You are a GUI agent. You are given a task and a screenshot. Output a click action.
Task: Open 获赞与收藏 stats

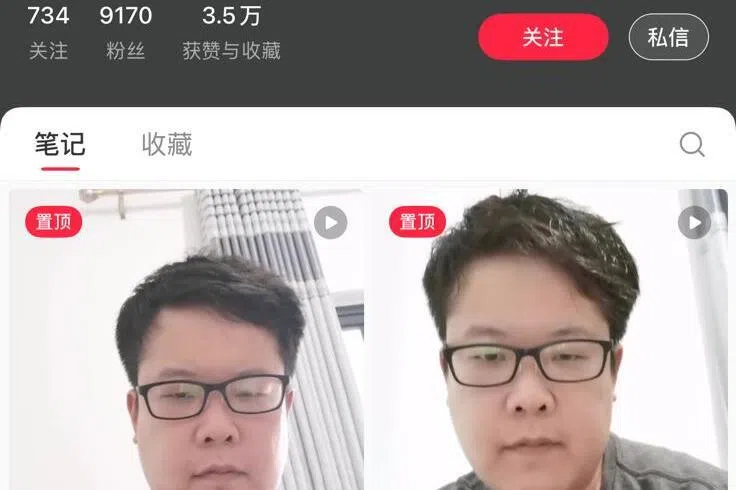click(231, 33)
